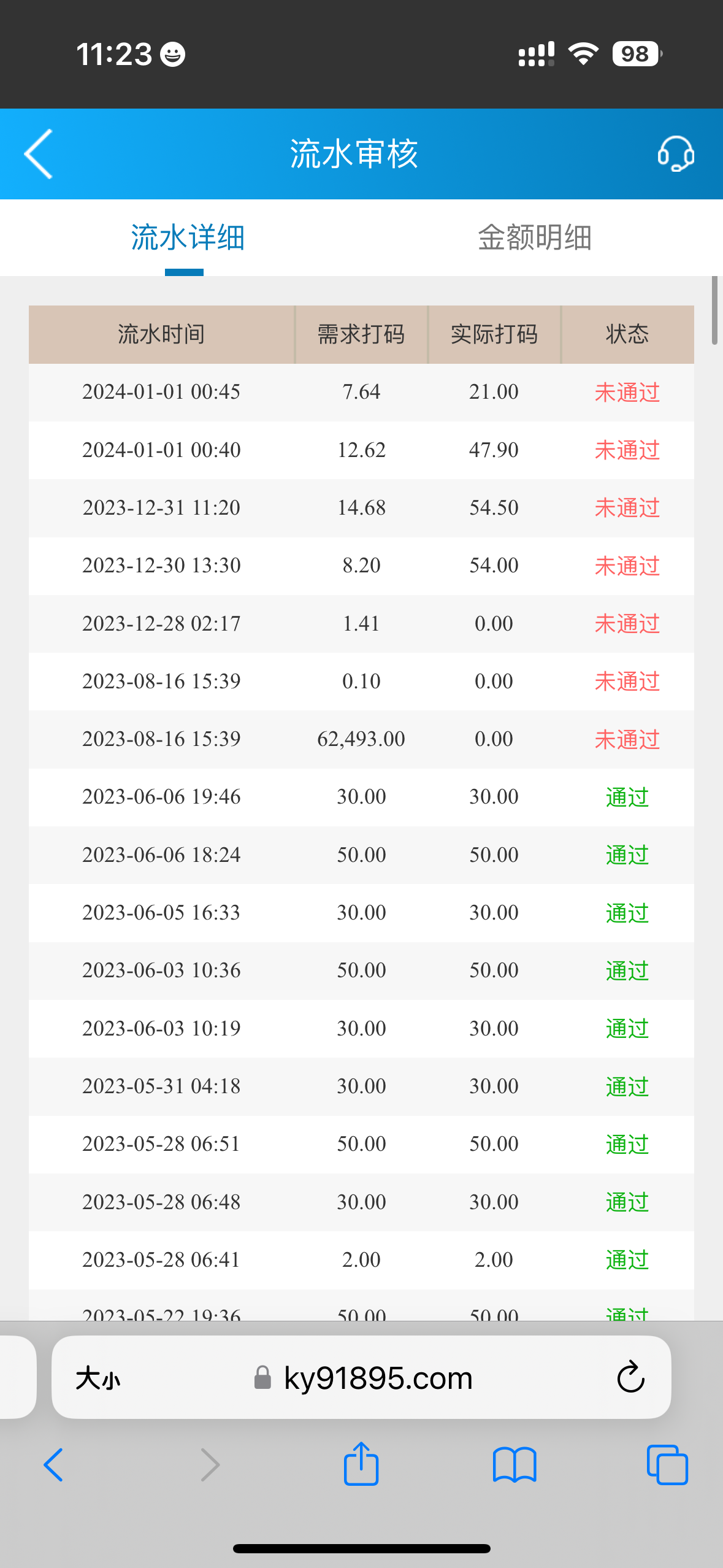Show all open Safari tabs

pyautogui.click(x=667, y=1465)
